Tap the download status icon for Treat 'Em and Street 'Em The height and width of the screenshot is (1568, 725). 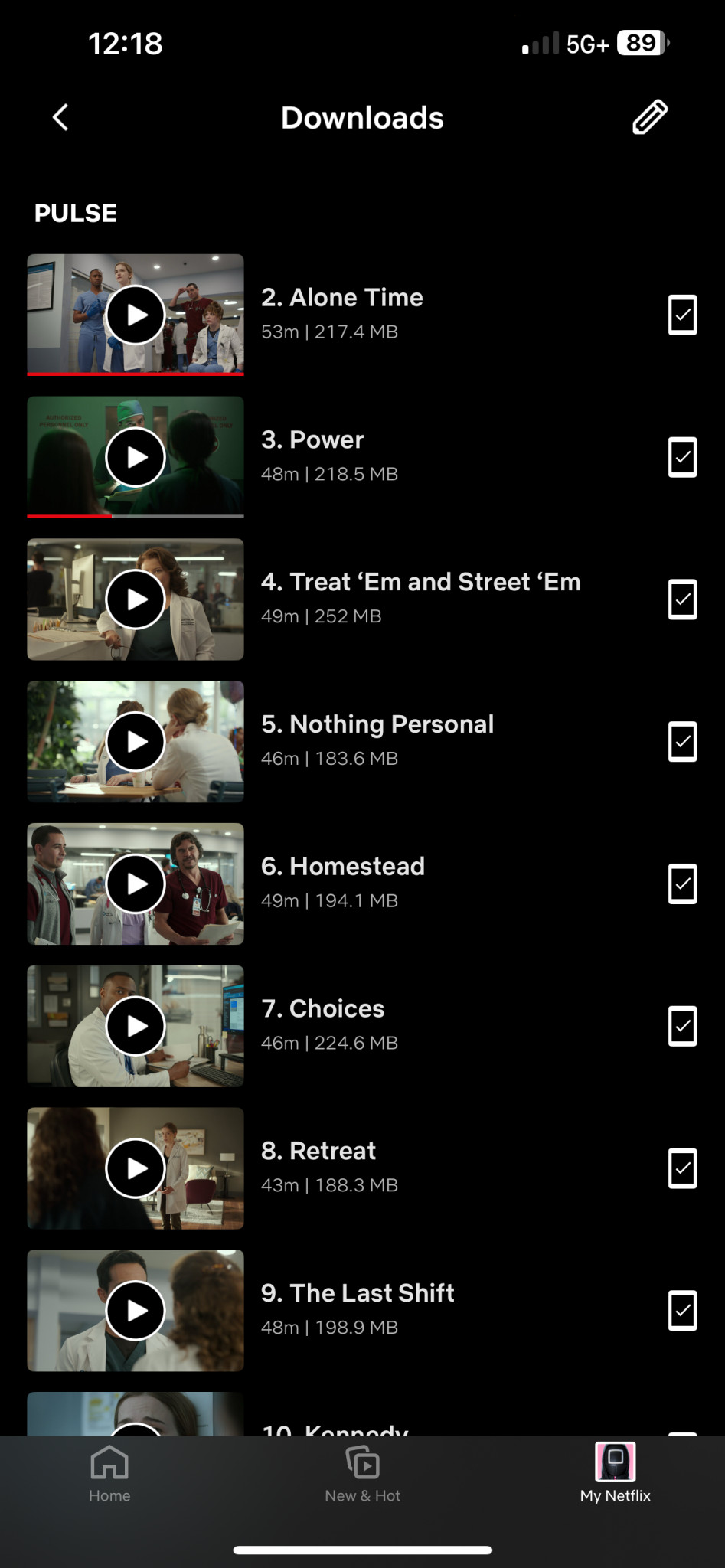(x=682, y=599)
